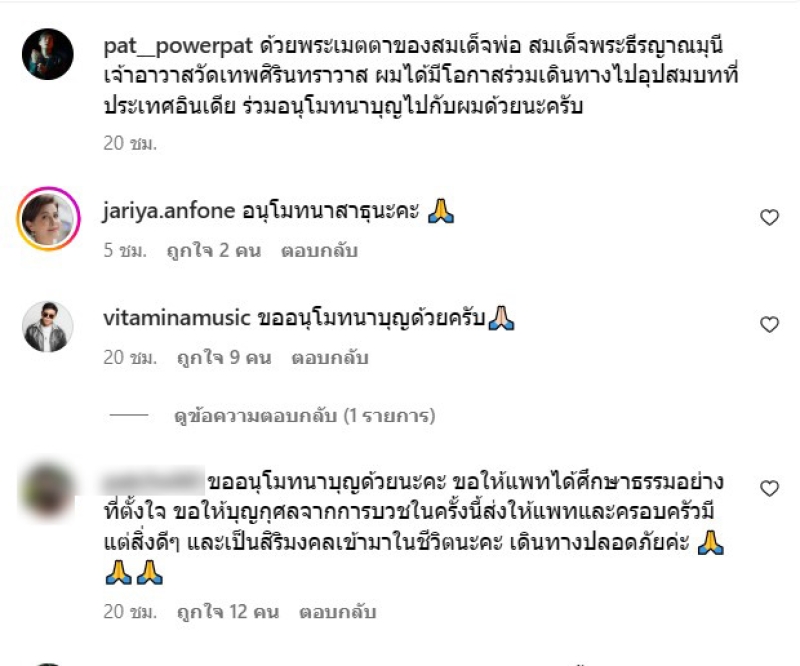The height and width of the screenshot is (666, 800).
Task: Reply to vitaminamusic's comment
Action: pyautogui.click(x=330, y=357)
